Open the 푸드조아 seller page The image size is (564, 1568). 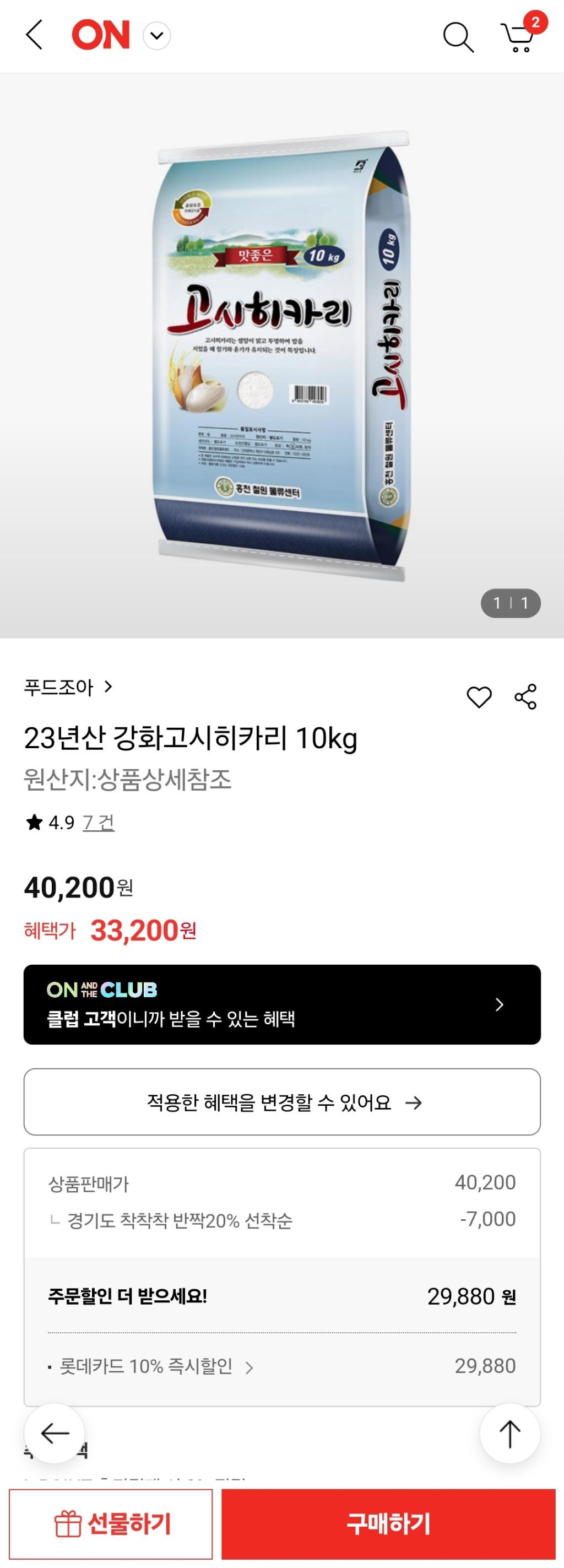click(68, 687)
